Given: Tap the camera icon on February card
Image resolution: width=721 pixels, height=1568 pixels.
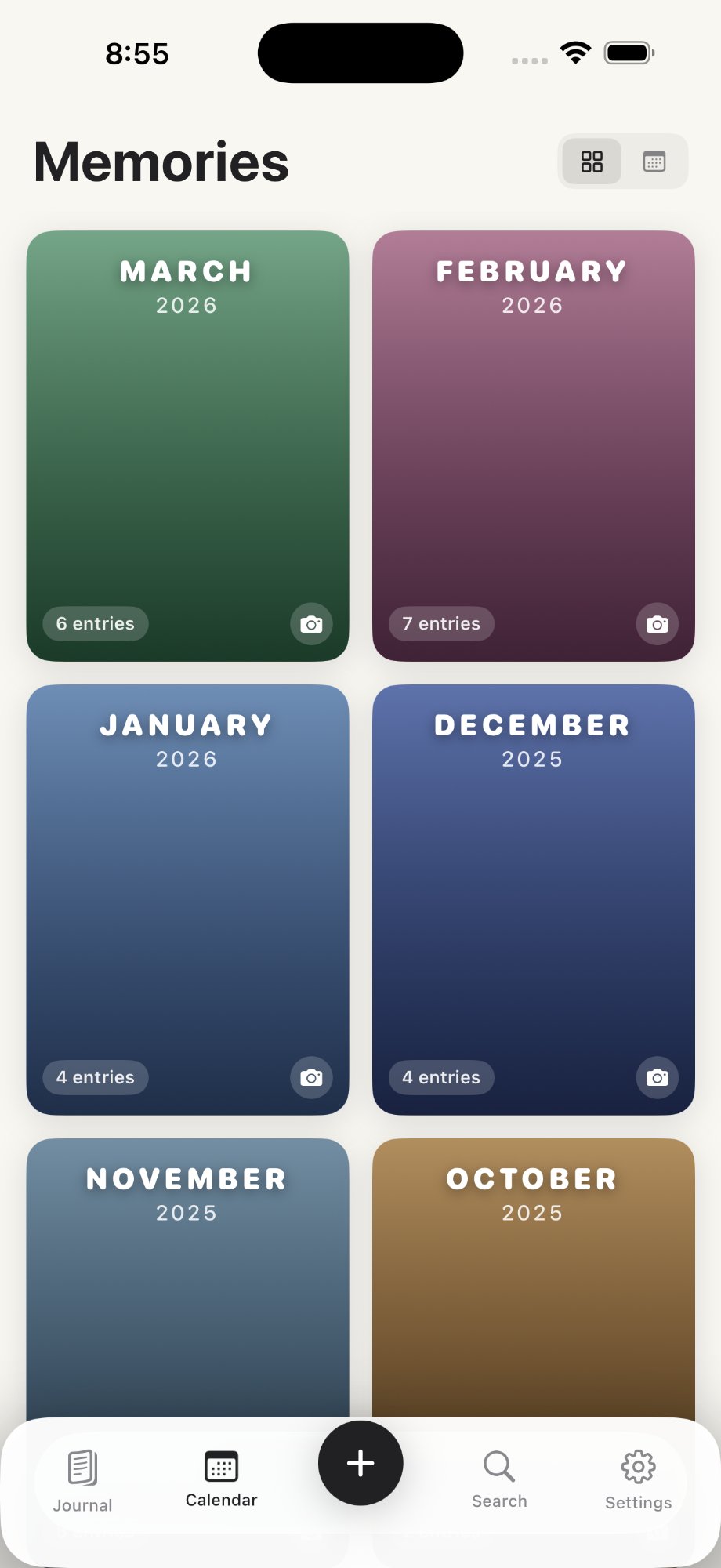Looking at the screenshot, I should [657, 624].
